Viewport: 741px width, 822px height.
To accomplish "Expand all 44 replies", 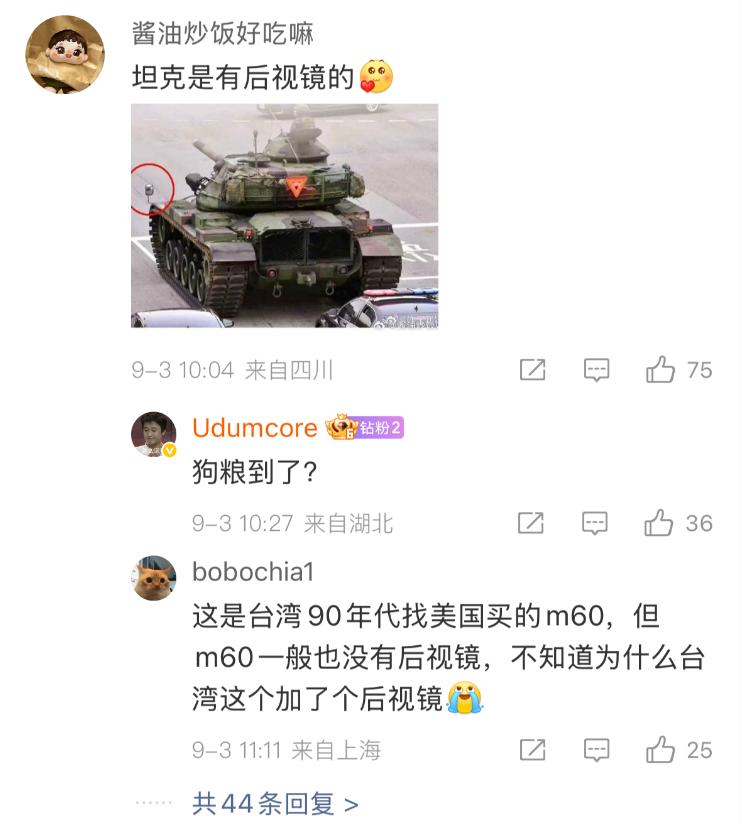I will [275, 803].
